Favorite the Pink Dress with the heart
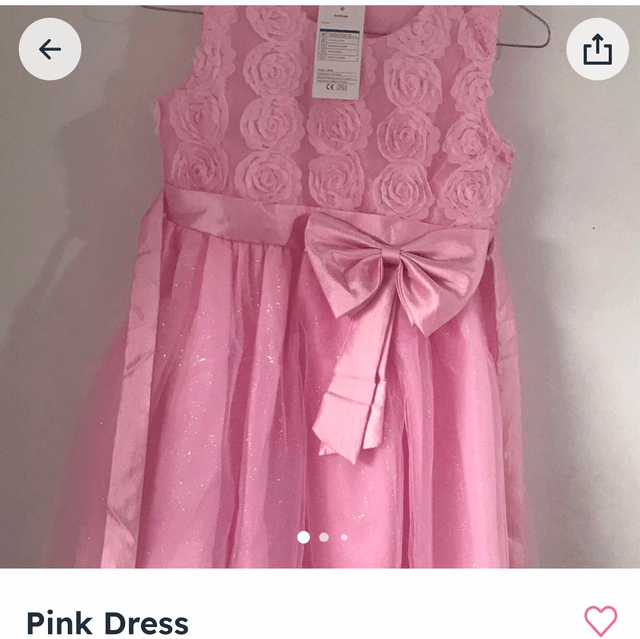 pyautogui.click(x=600, y=620)
